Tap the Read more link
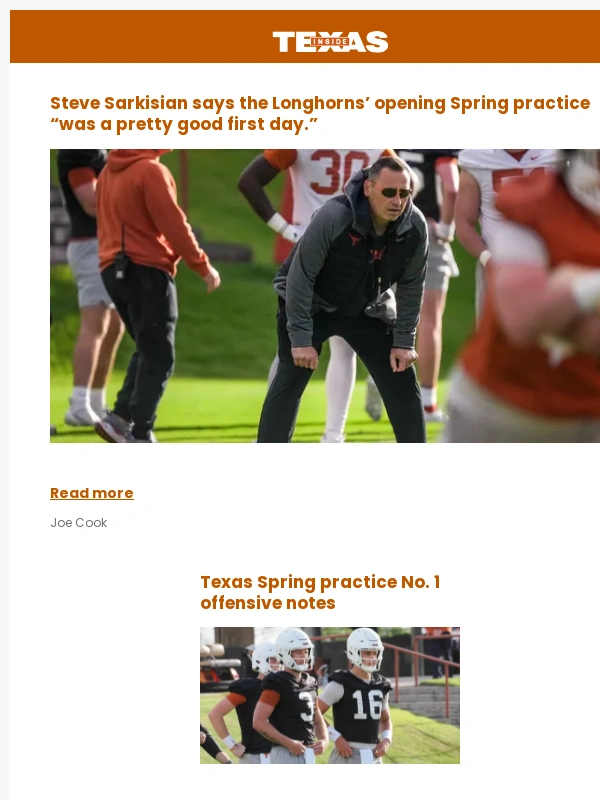 (x=92, y=493)
